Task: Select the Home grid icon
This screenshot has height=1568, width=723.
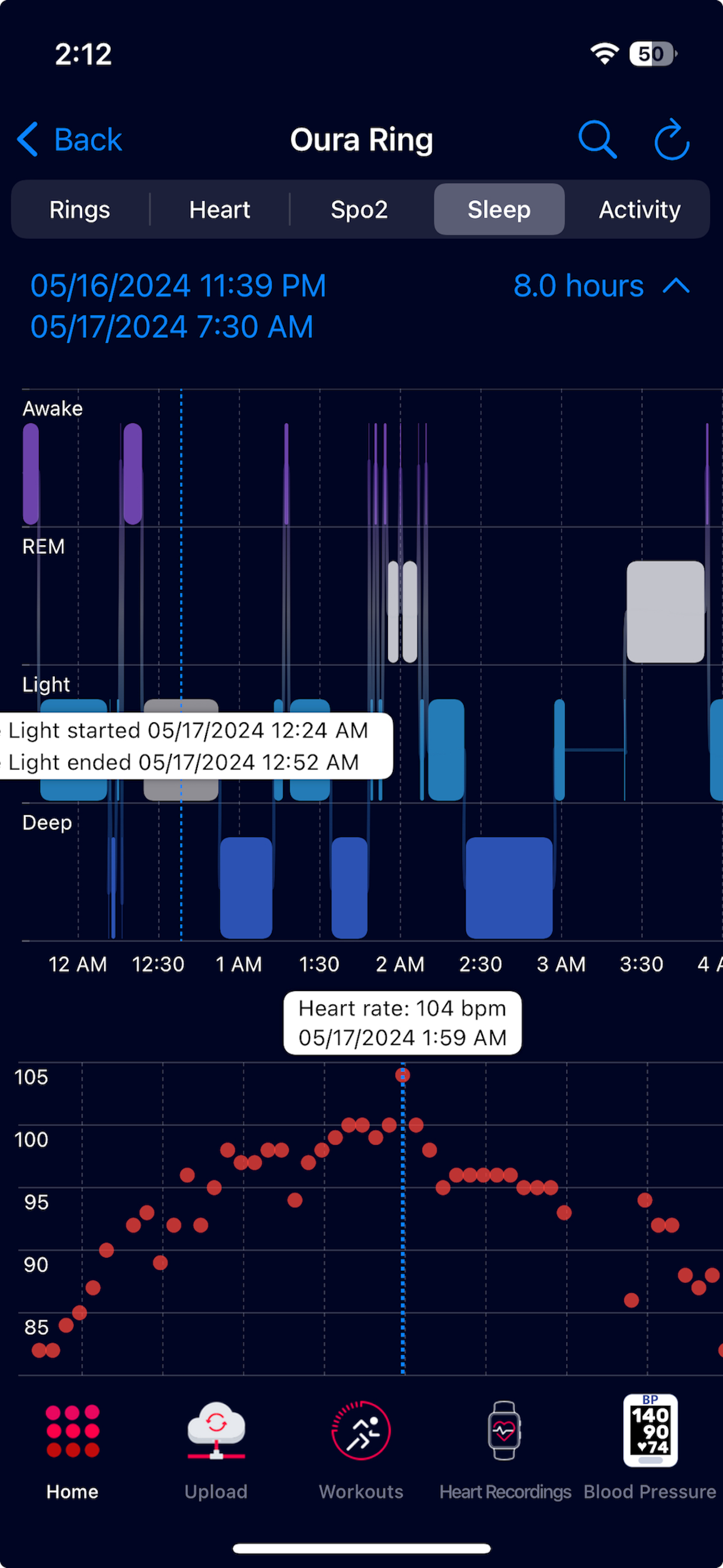Action: [72, 1432]
